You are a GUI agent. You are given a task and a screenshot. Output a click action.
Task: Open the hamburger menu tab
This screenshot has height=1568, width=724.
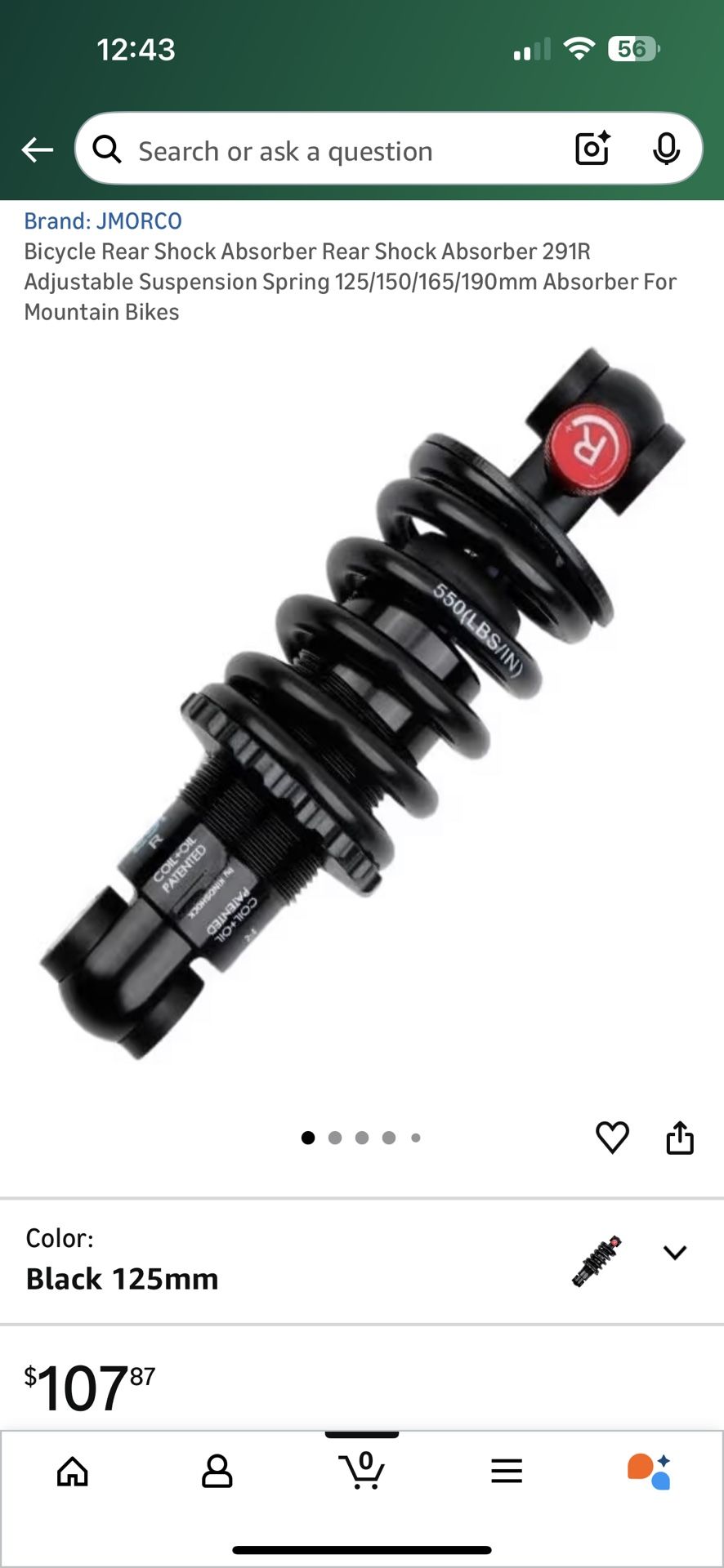[507, 1472]
